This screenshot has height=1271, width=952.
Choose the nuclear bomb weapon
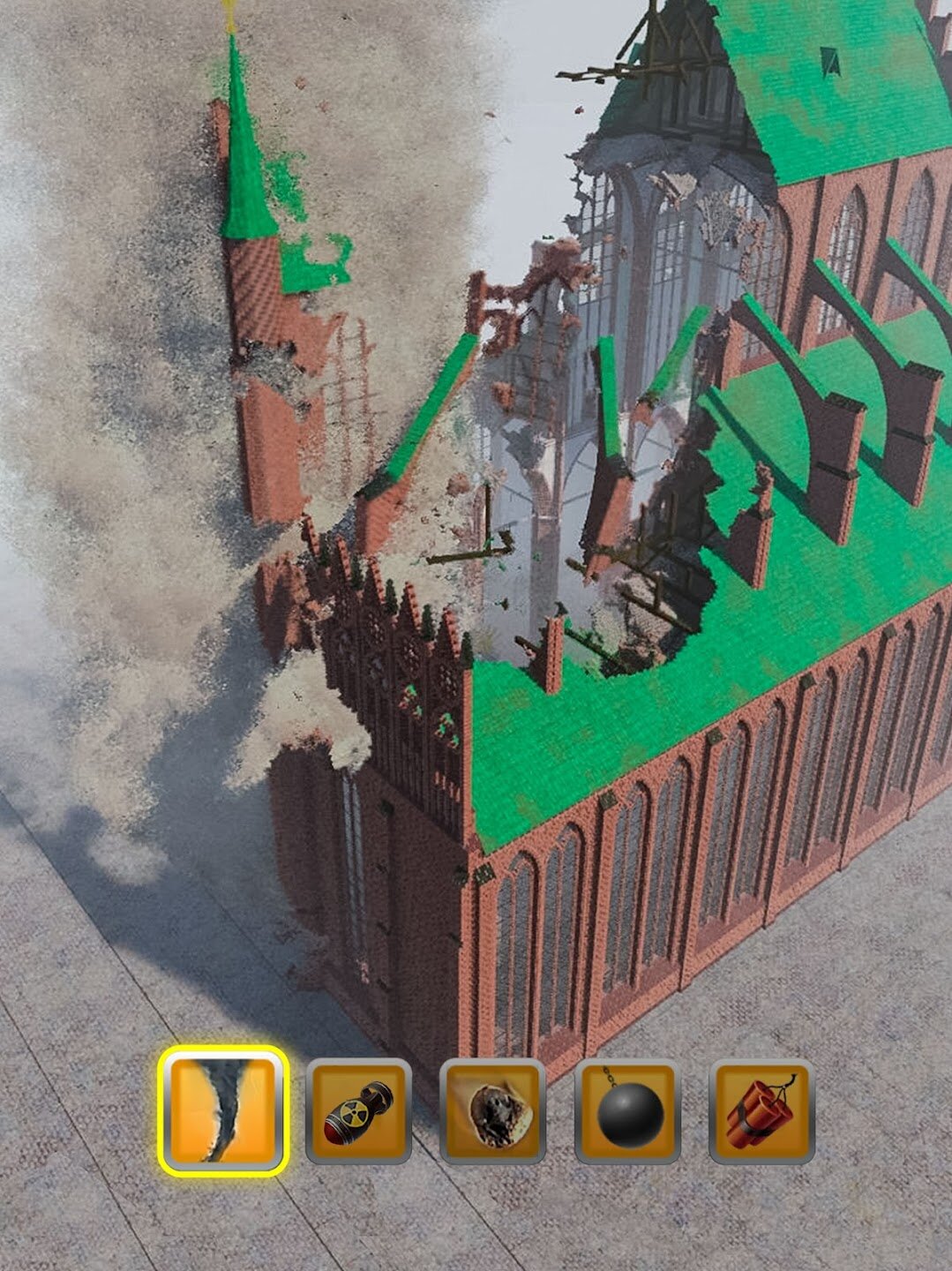click(358, 1111)
